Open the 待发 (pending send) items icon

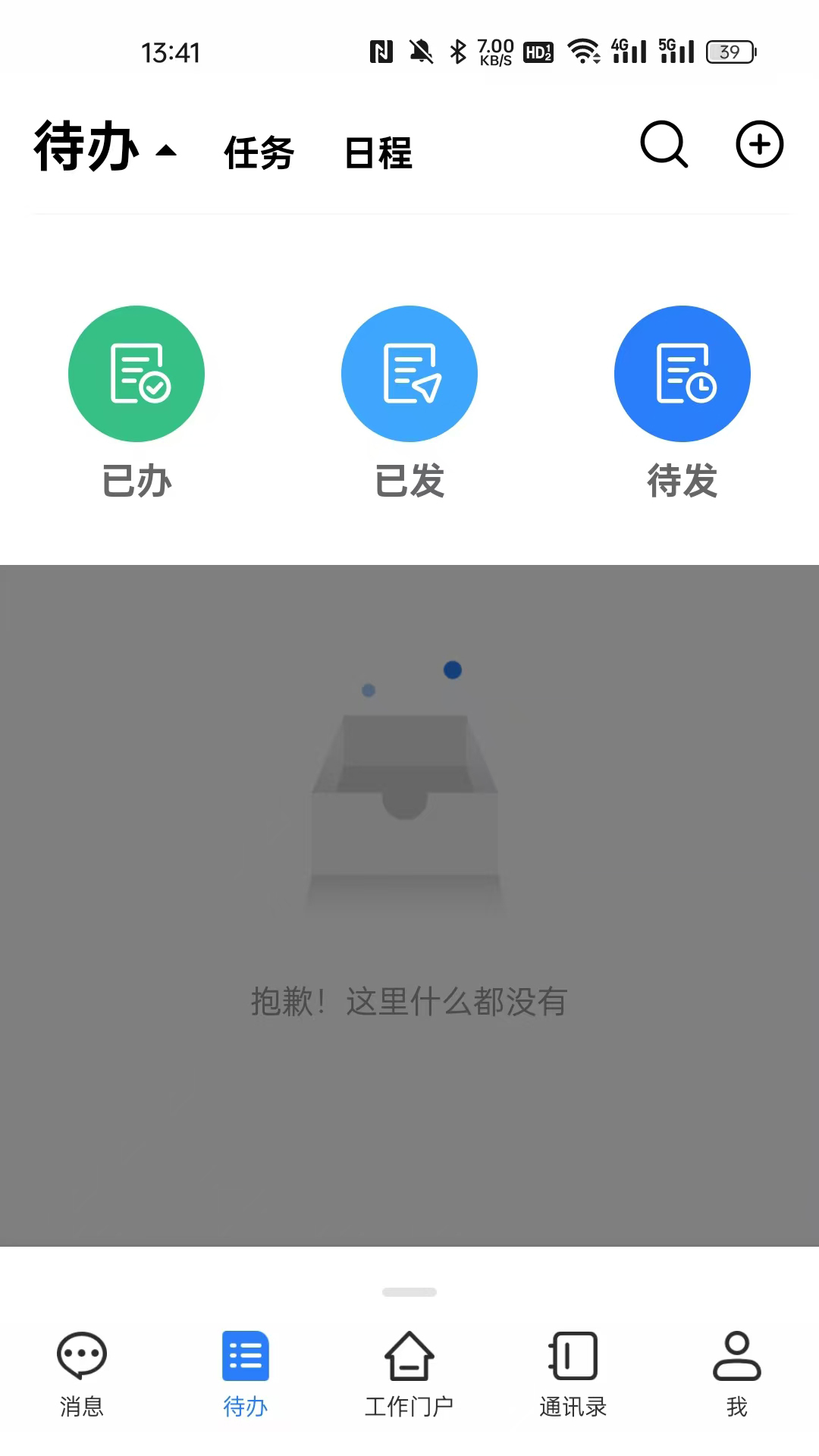point(682,373)
